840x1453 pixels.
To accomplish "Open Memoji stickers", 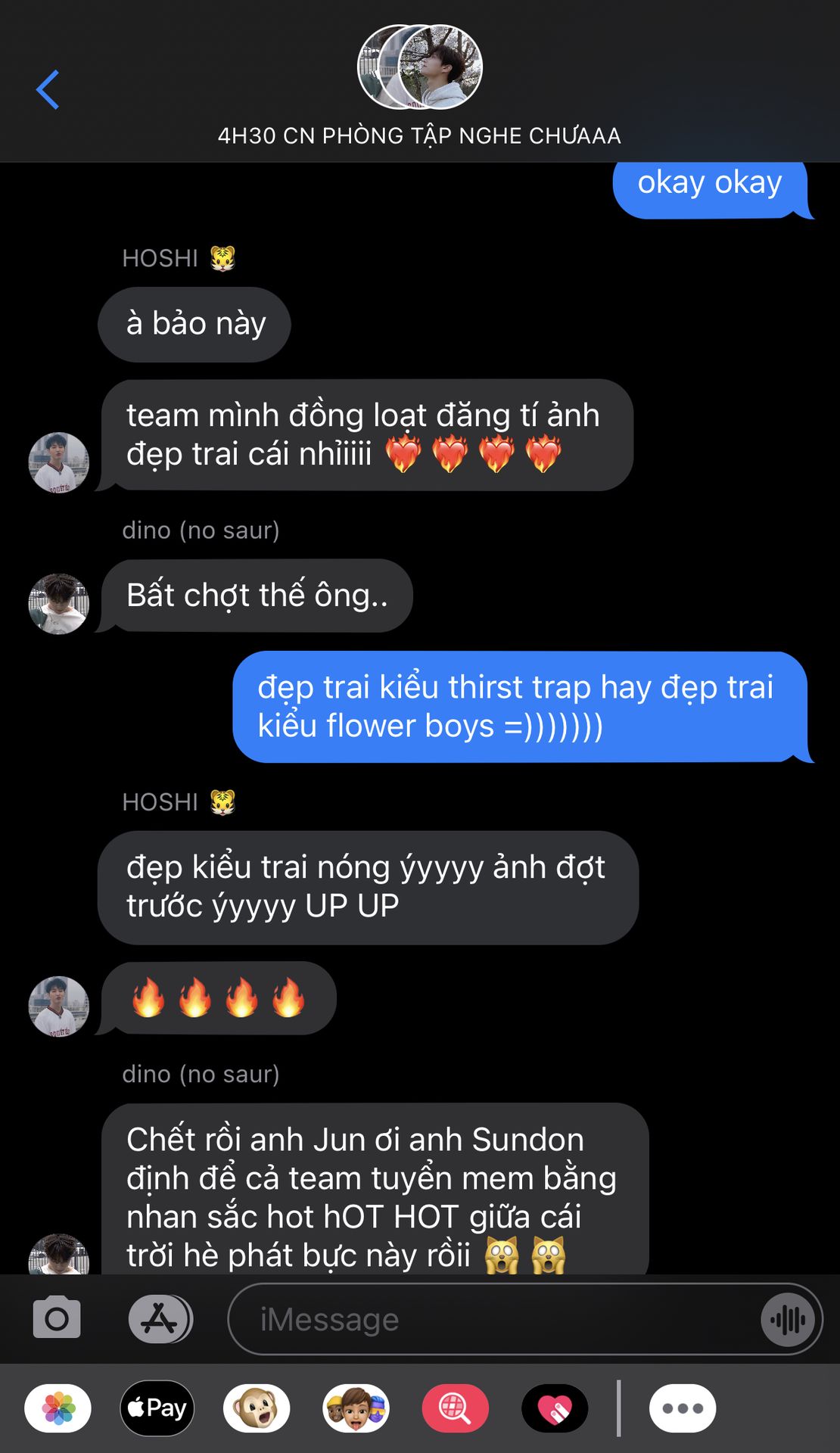I will click(x=356, y=1408).
